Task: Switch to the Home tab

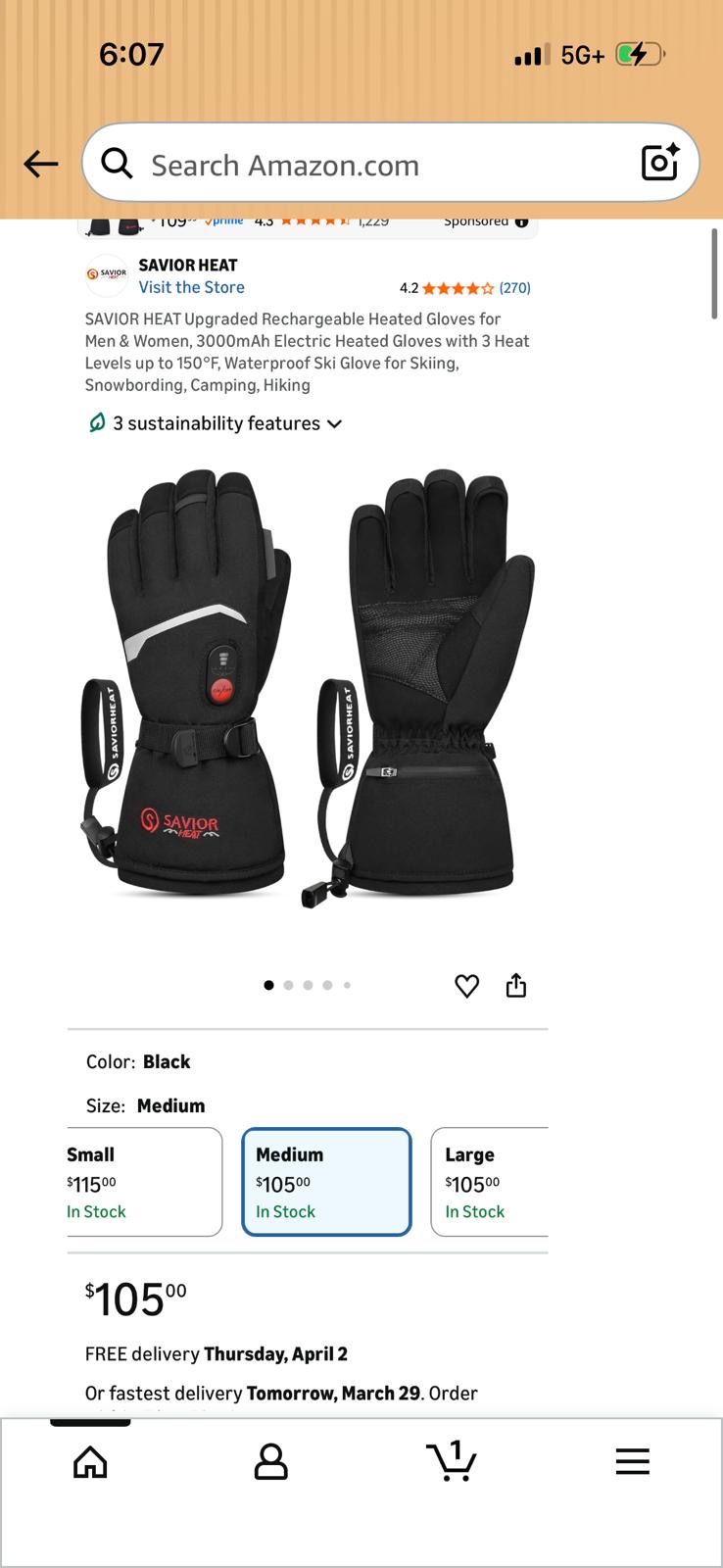Action: (x=90, y=1462)
